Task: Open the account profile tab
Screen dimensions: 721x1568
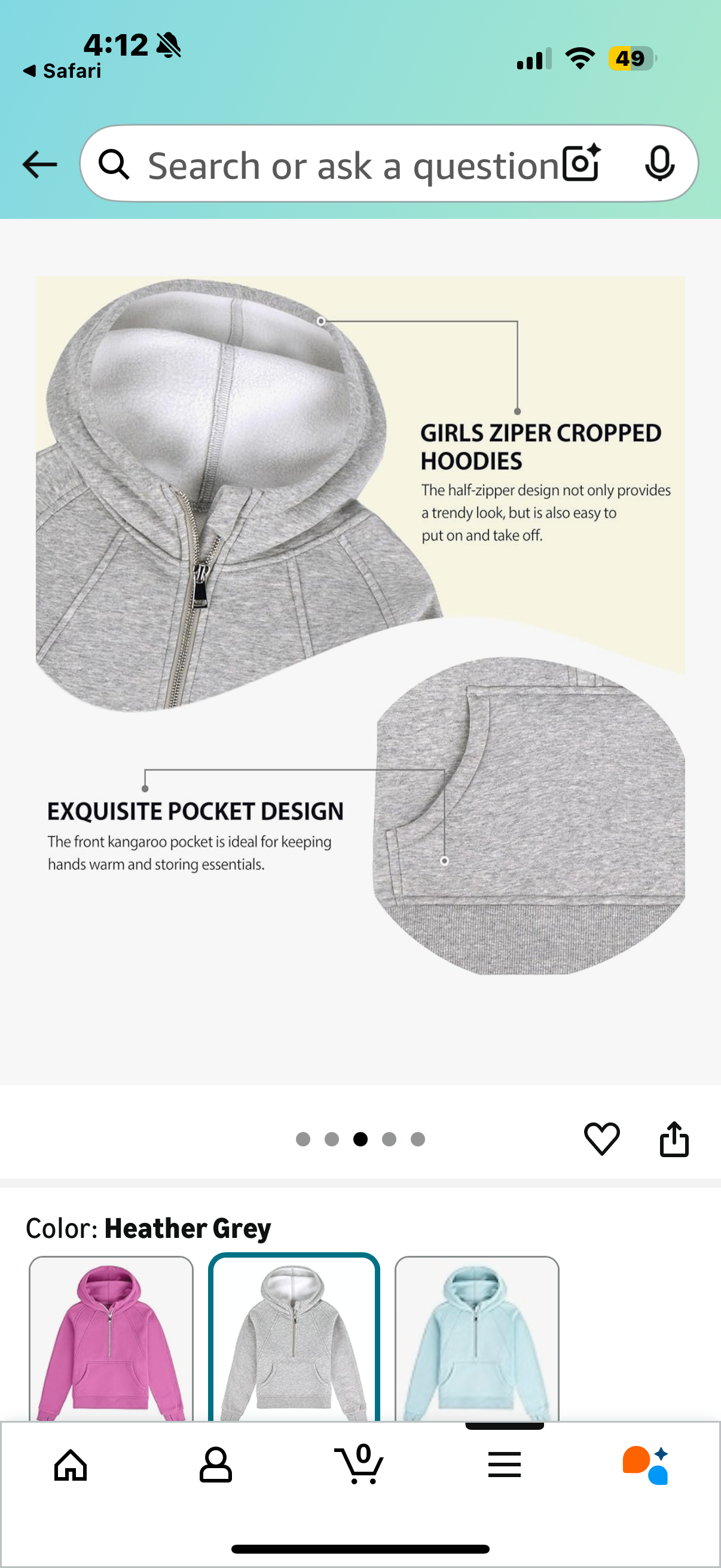Action: 215,1465
